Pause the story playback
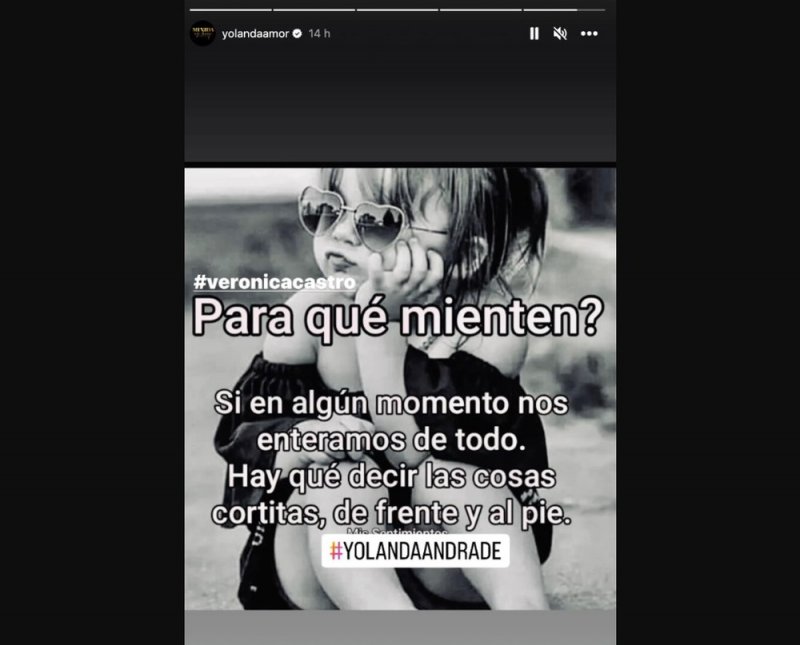 click(534, 33)
